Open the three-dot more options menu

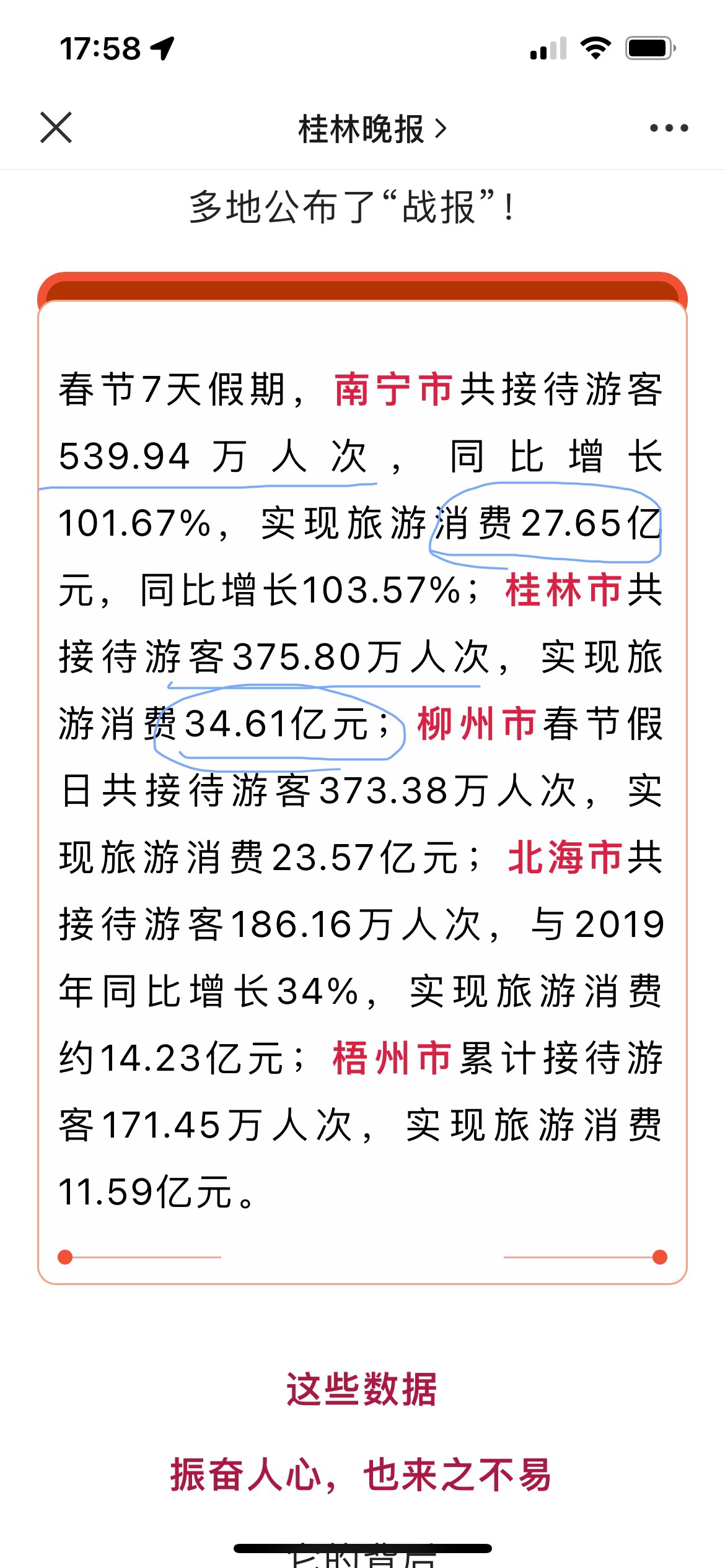tap(669, 128)
